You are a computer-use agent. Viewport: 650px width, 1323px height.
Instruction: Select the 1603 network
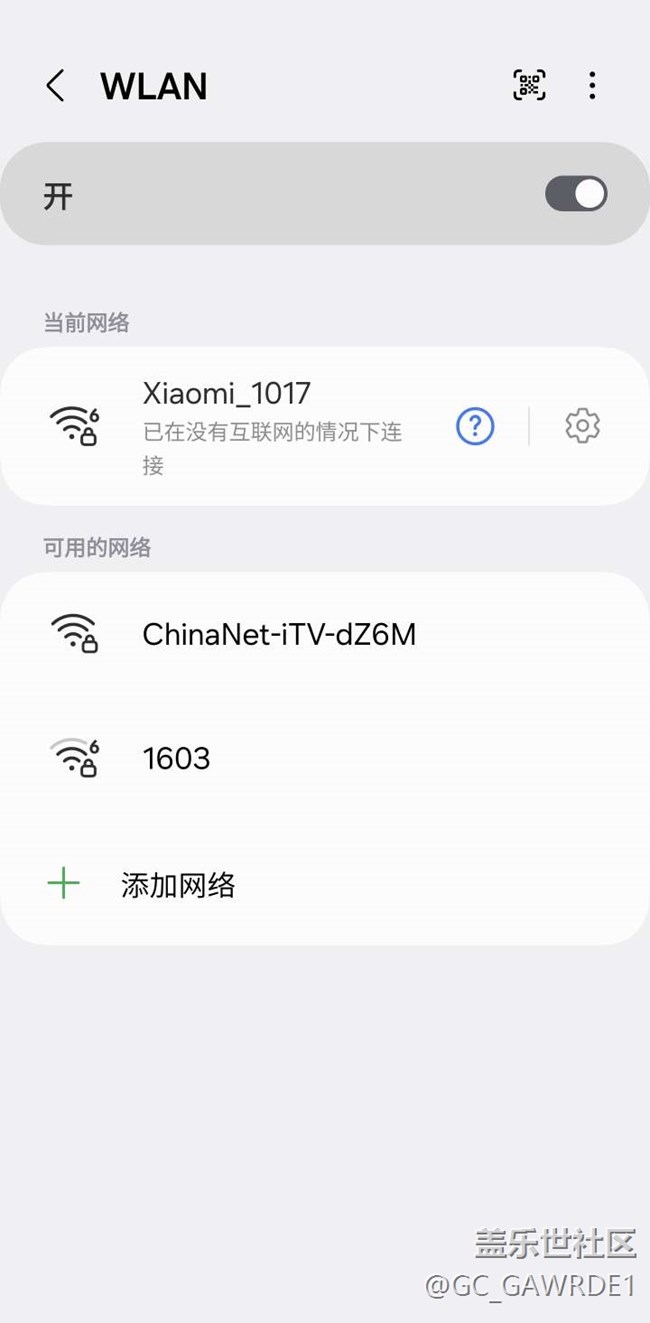pos(177,759)
